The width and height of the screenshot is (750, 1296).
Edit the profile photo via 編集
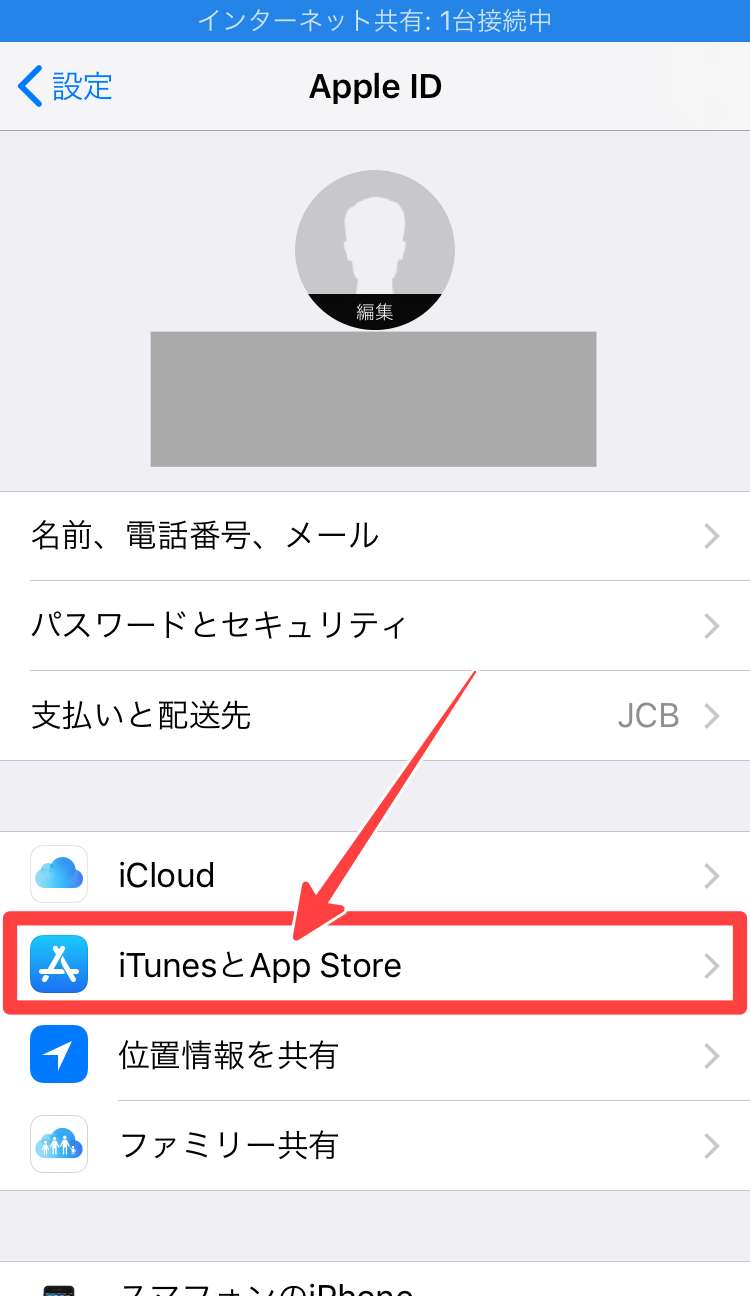click(x=375, y=311)
